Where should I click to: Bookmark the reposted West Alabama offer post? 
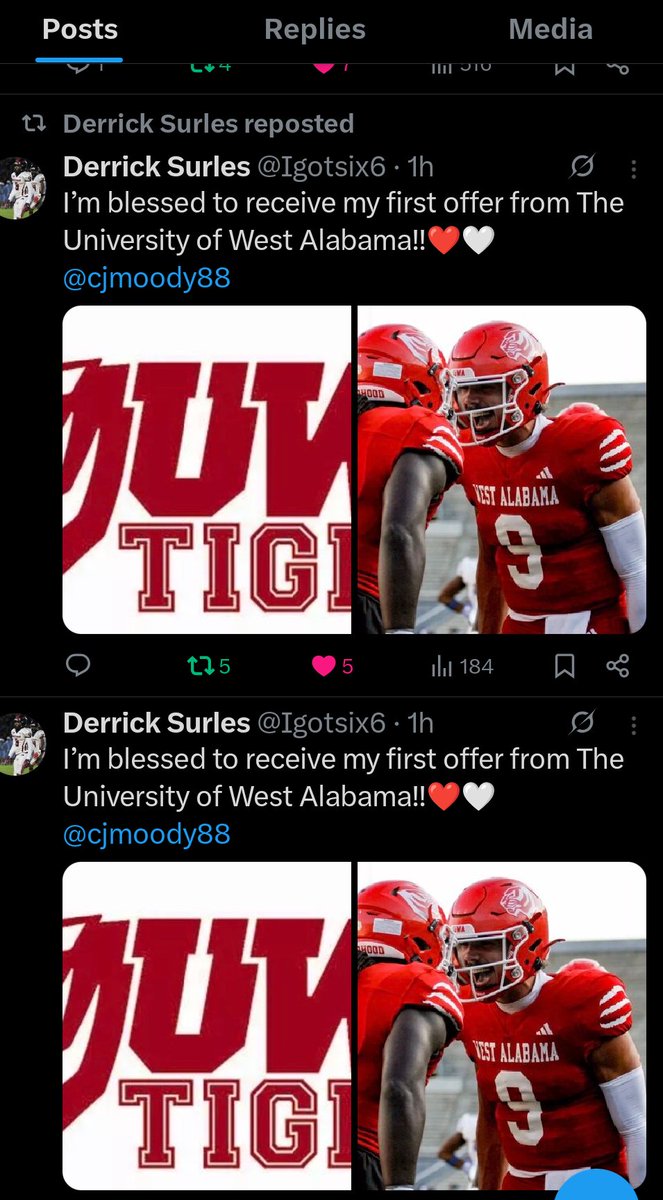pos(565,666)
